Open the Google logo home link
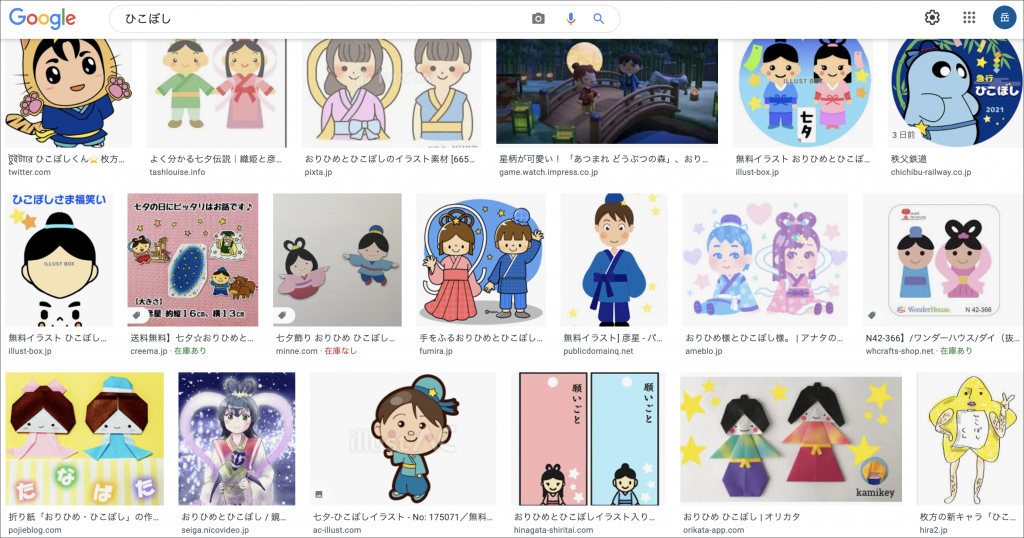Viewport: 1024px width, 538px height. click(x=42, y=18)
